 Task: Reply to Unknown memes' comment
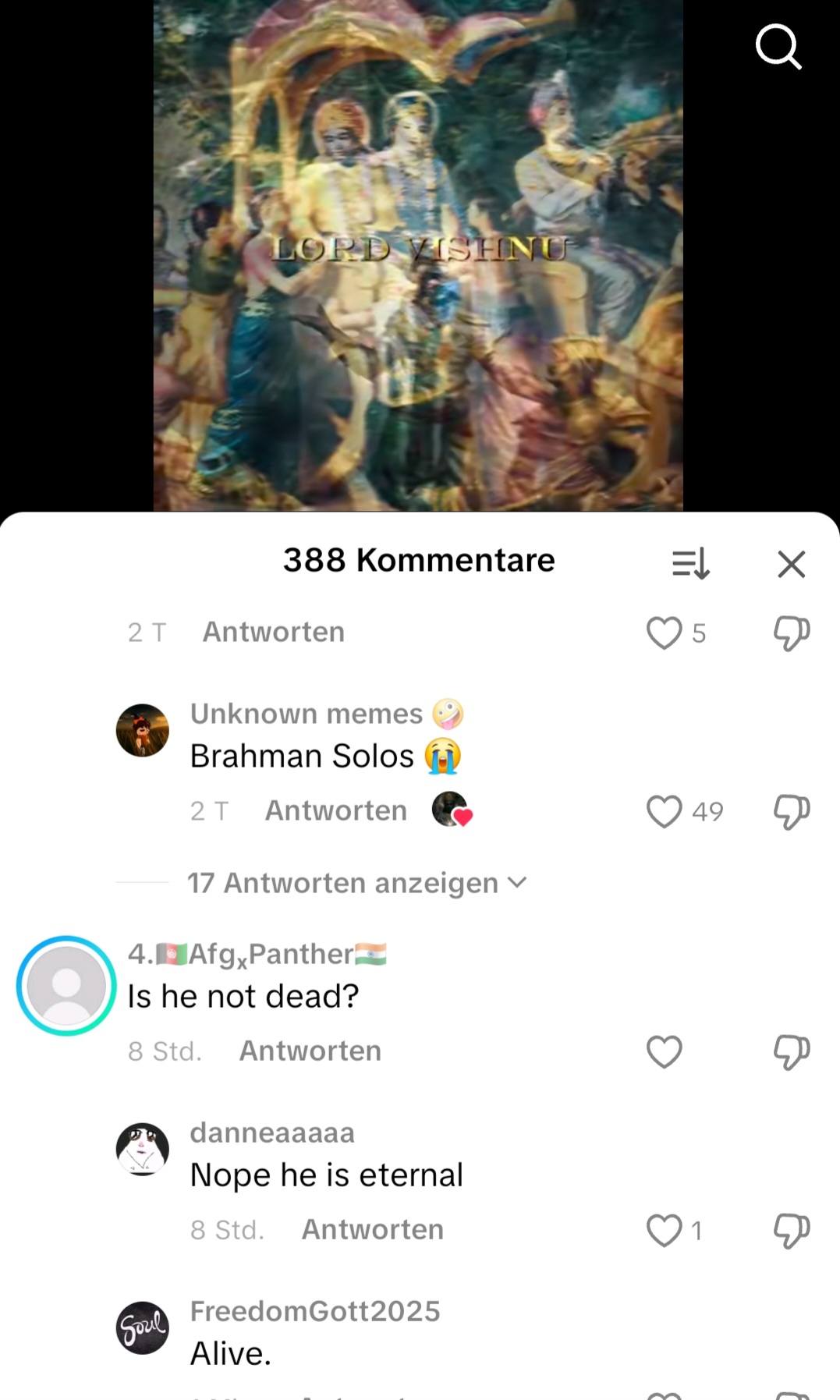335,811
